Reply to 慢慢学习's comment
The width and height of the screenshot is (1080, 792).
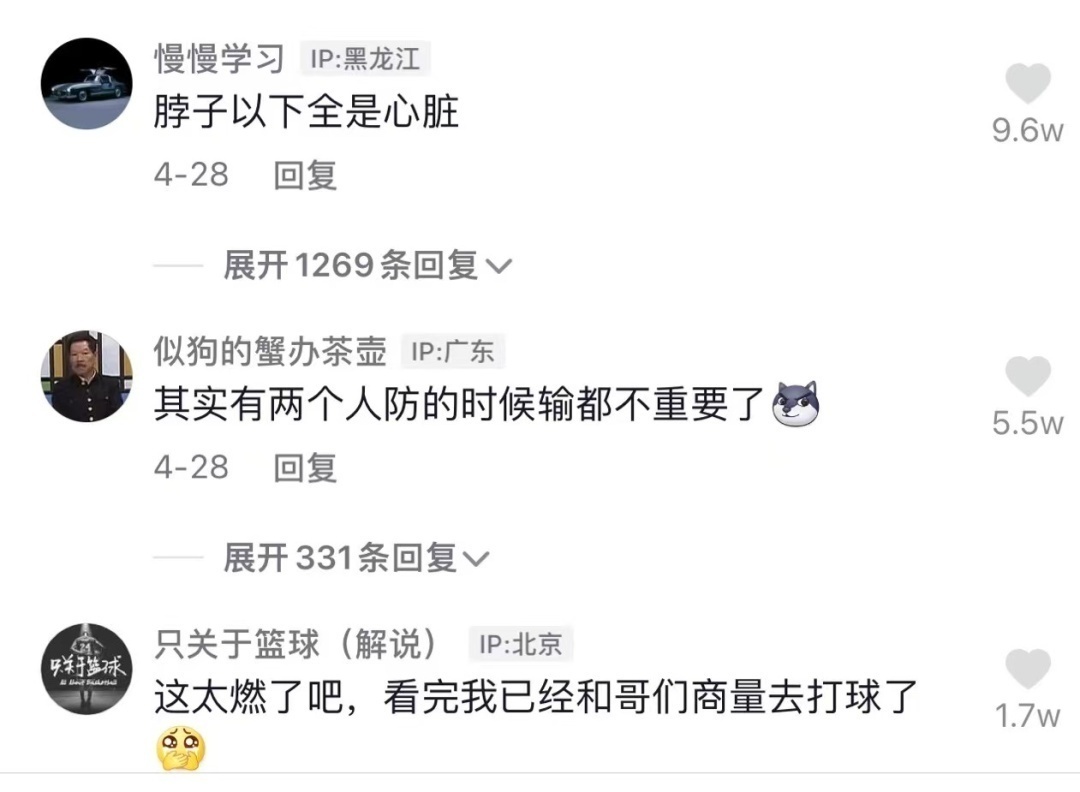tap(305, 175)
